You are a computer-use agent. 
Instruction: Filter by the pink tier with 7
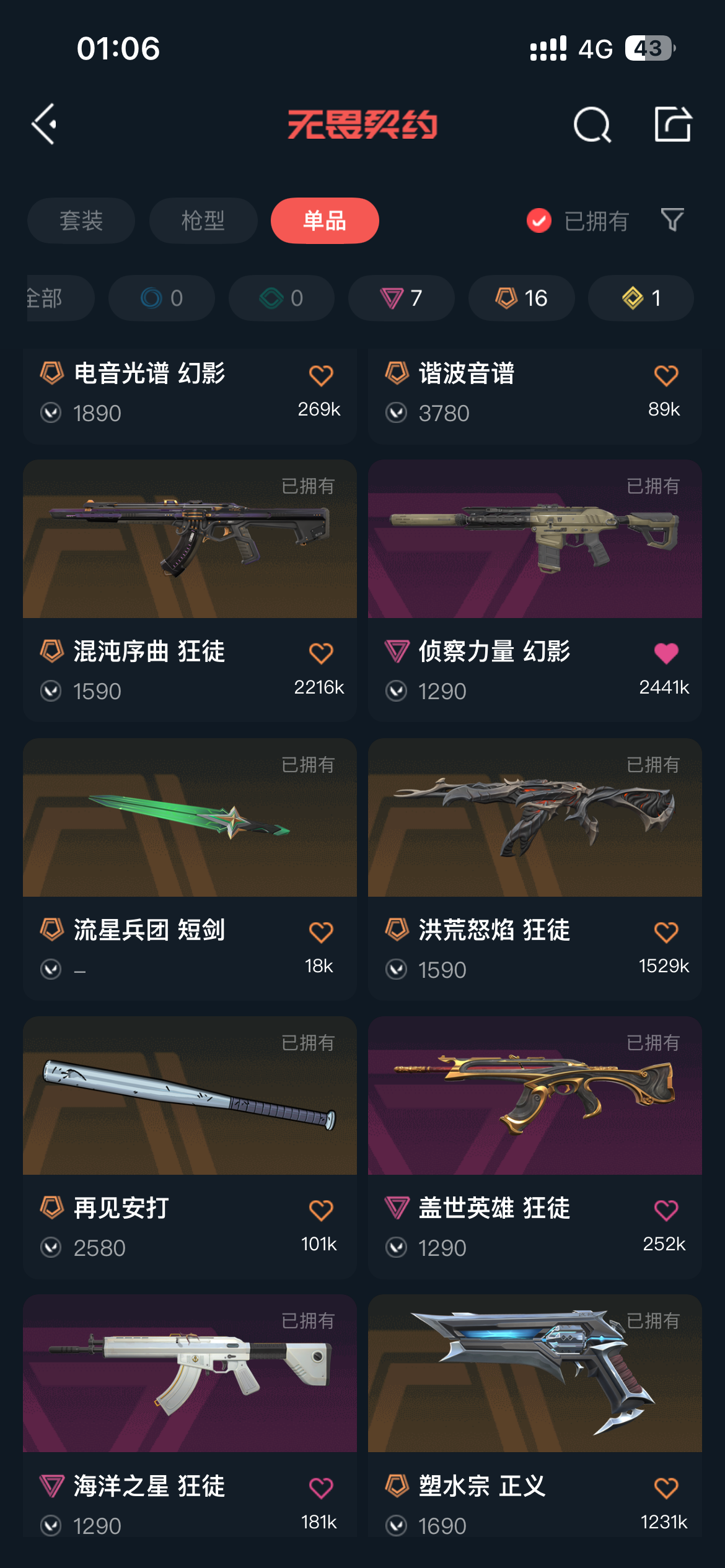(401, 298)
